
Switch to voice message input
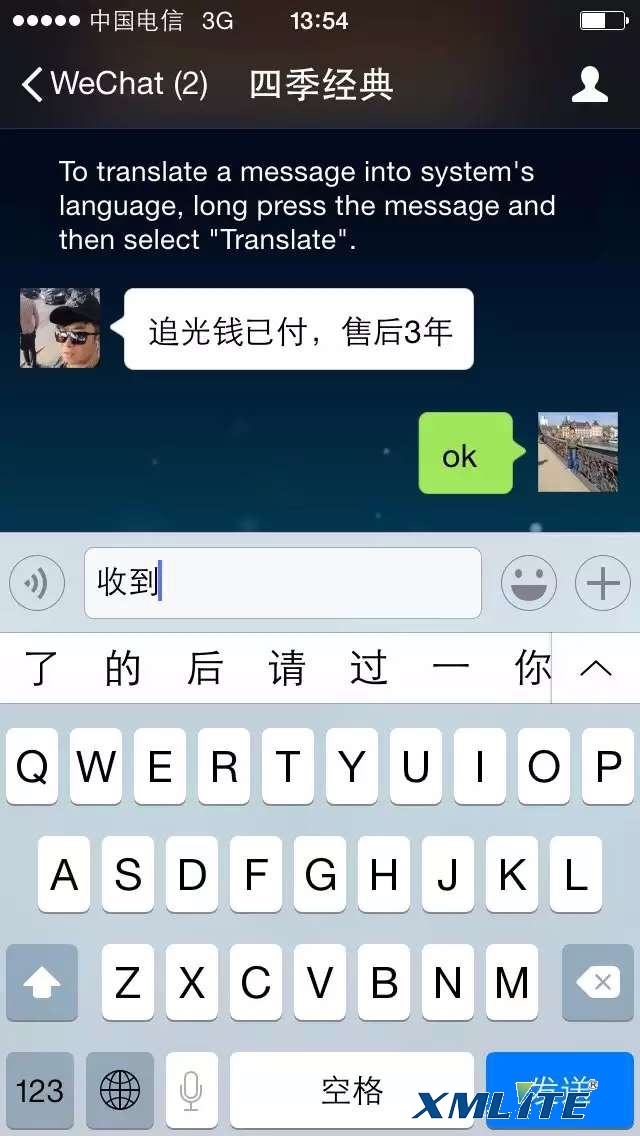click(37, 583)
